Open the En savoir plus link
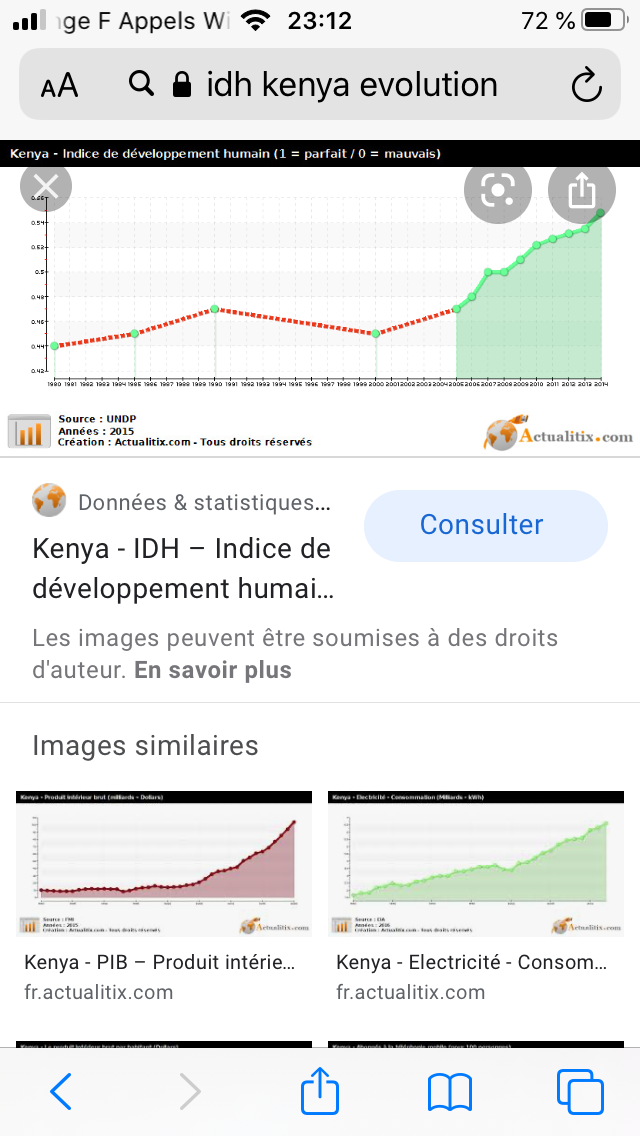Viewport: 640px width, 1136px height. [212, 670]
